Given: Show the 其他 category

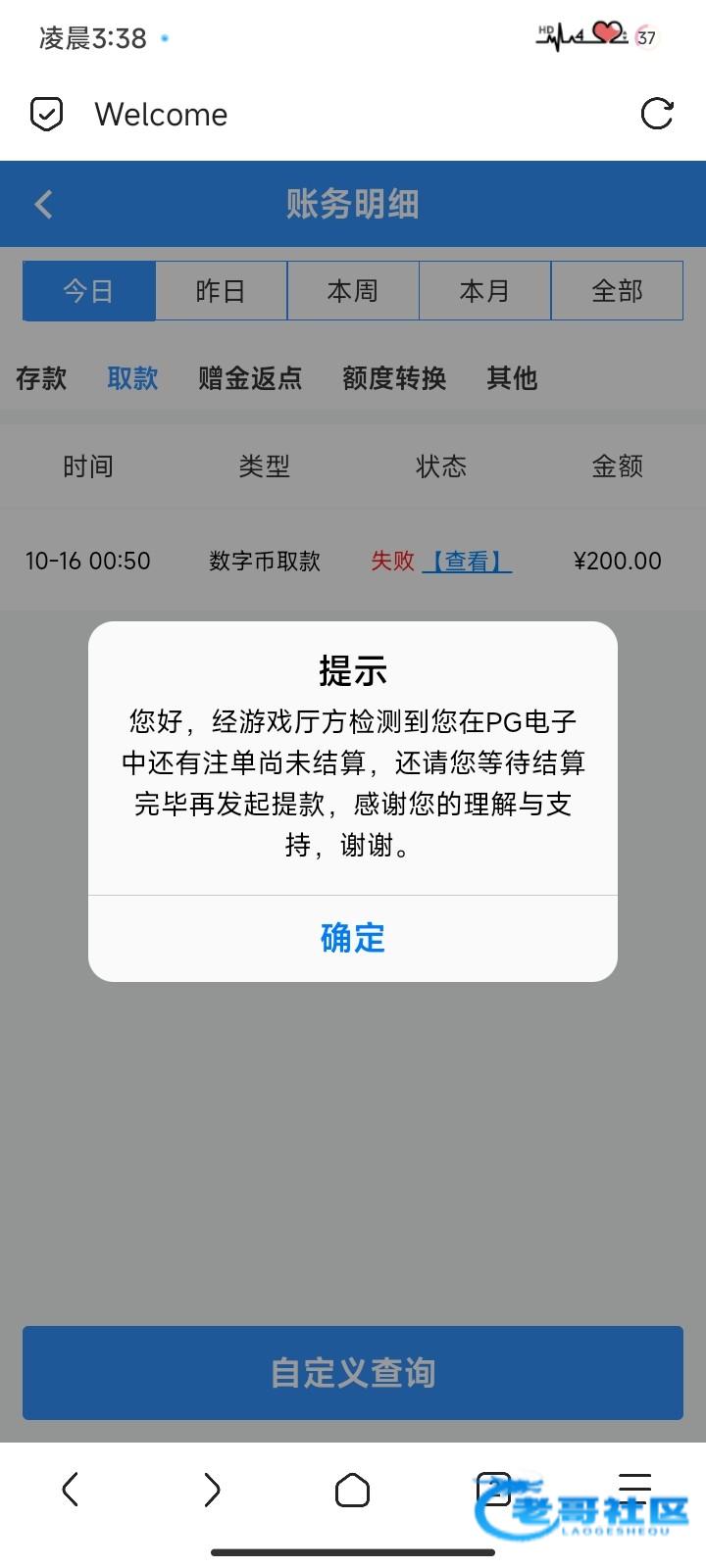Looking at the screenshot, I should click(512, 378).
